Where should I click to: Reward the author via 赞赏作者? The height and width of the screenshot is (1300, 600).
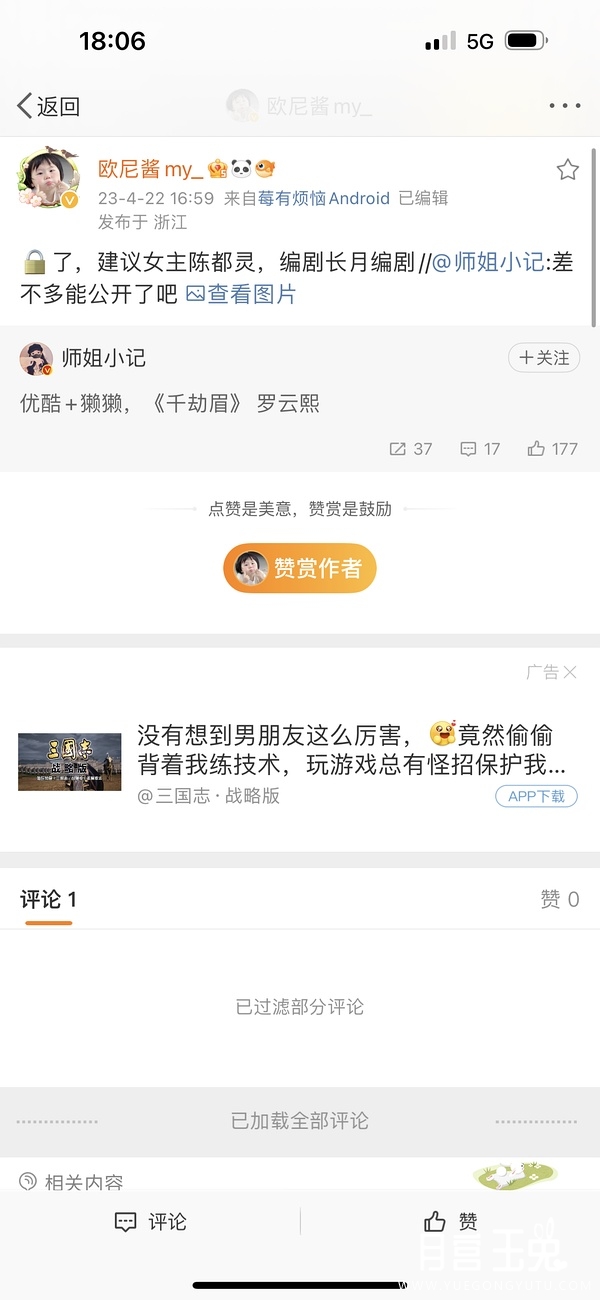(x=300, y=569)
